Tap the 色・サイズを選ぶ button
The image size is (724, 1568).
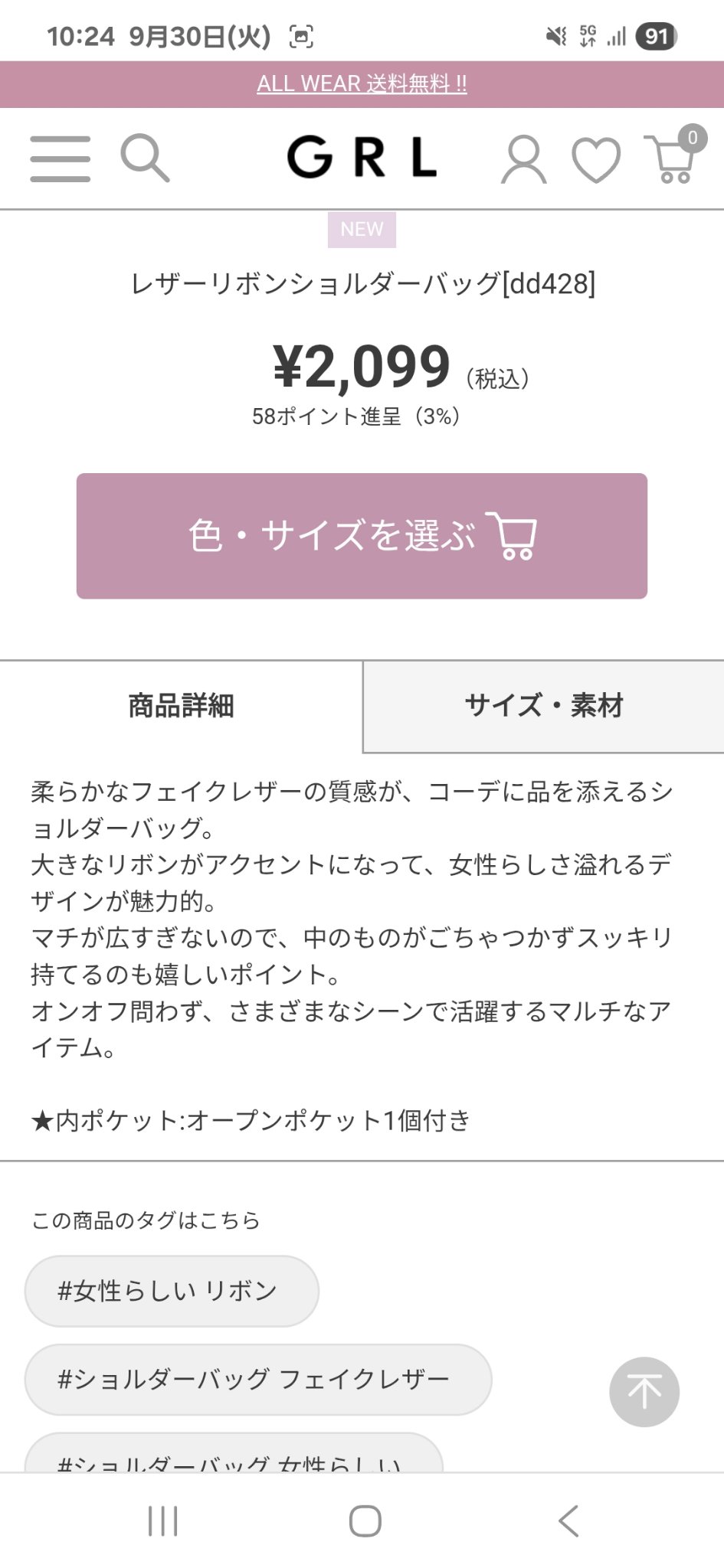(x=362, y=536)
